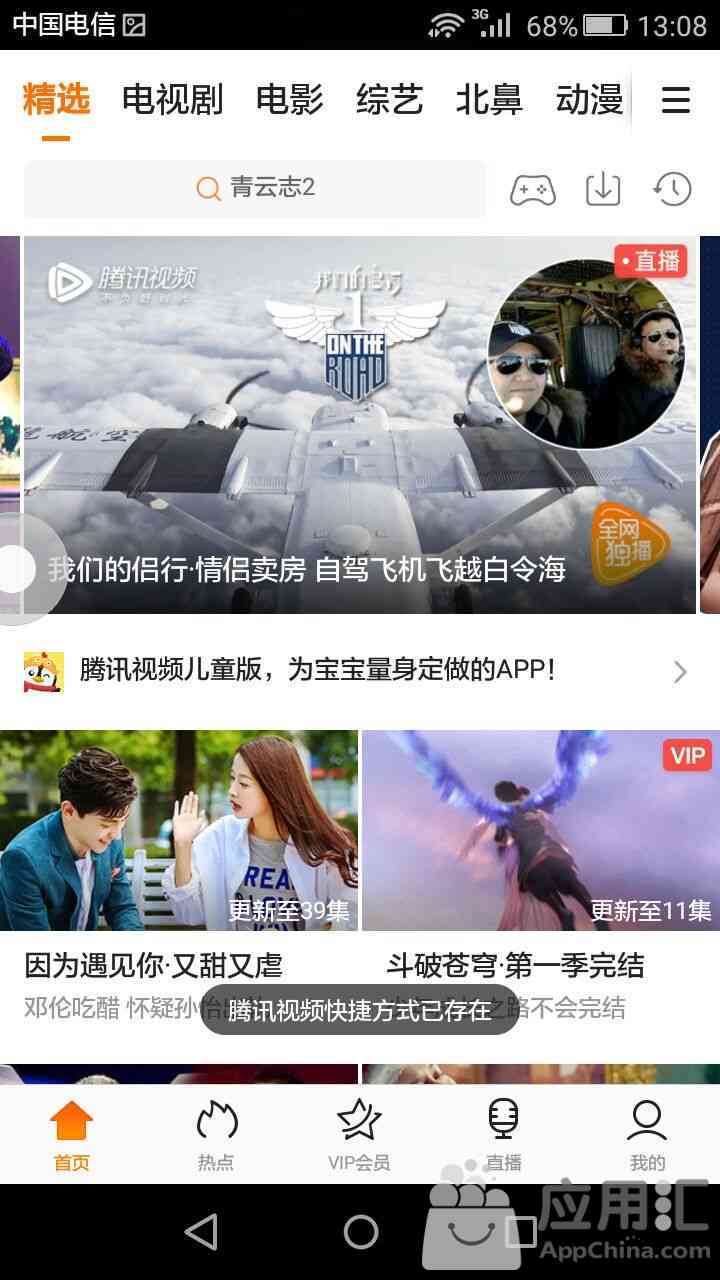The width and height of the screenshot is (720, 1280).
Task: Open the game center controller icon
Action: point(532,189)
